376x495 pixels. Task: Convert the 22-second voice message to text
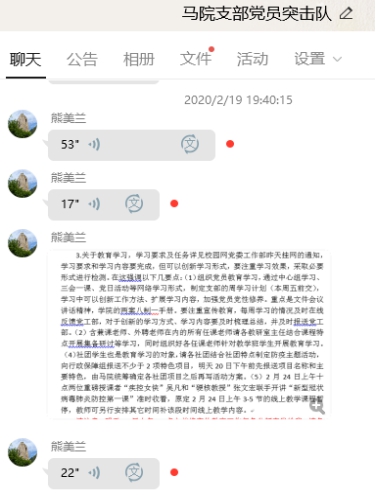134,473
